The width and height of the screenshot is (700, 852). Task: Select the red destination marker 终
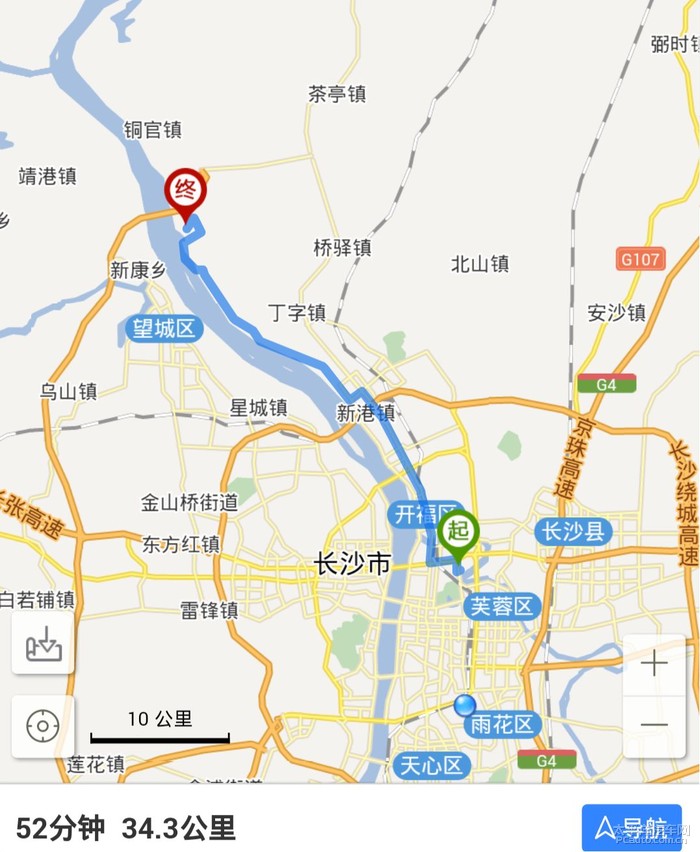[x=186, y=191]
